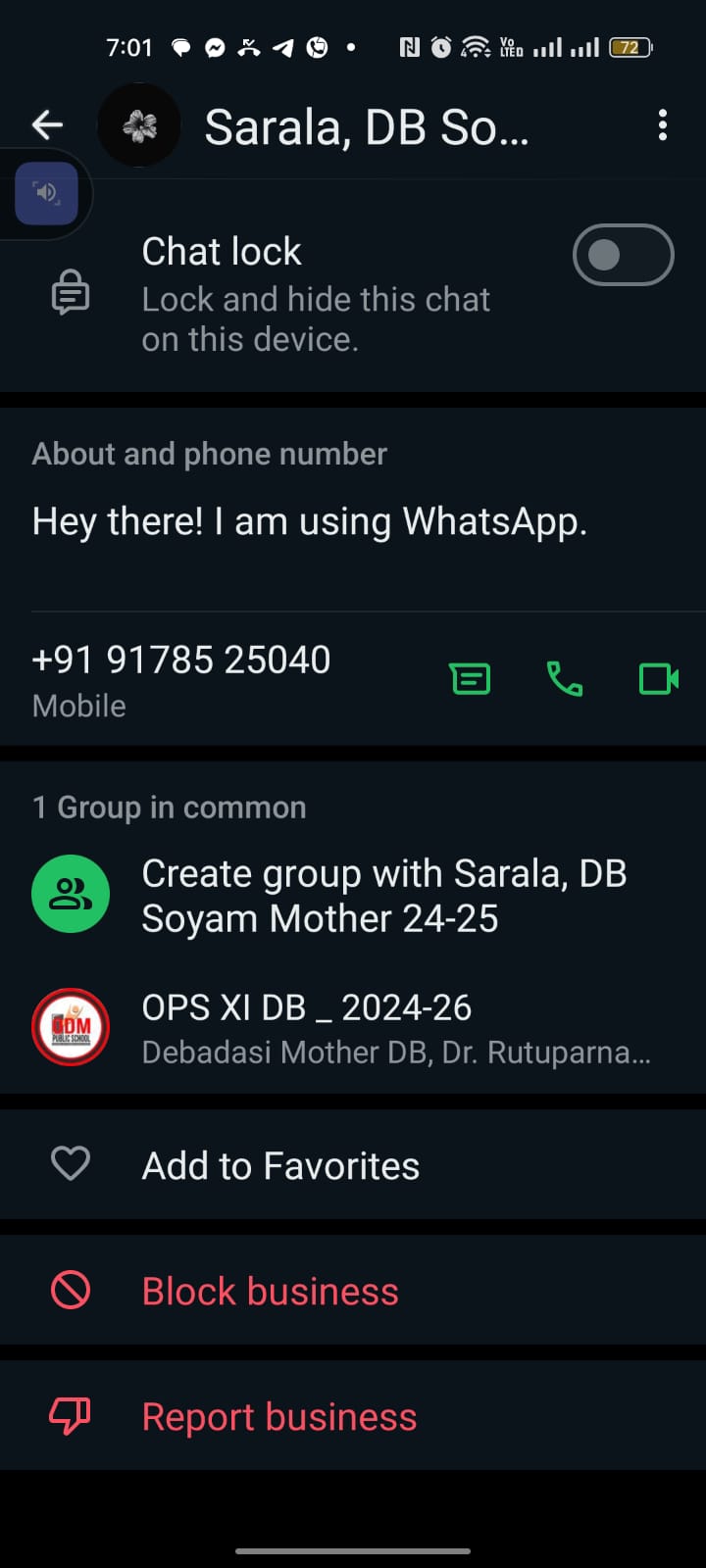Enable the Chat lock switch

(x=623, y=256)
